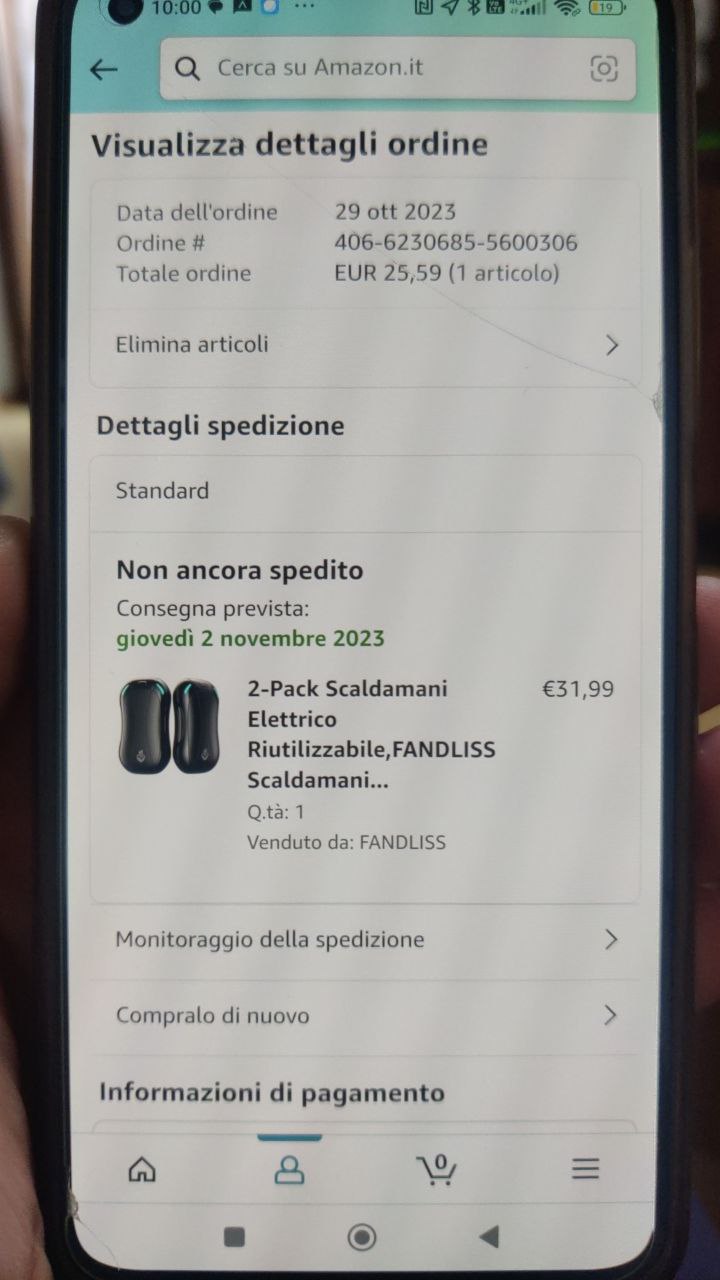
Task: Open Monitoraggio della spedizione
Action: pyautogui.click(x=365, y=940)
